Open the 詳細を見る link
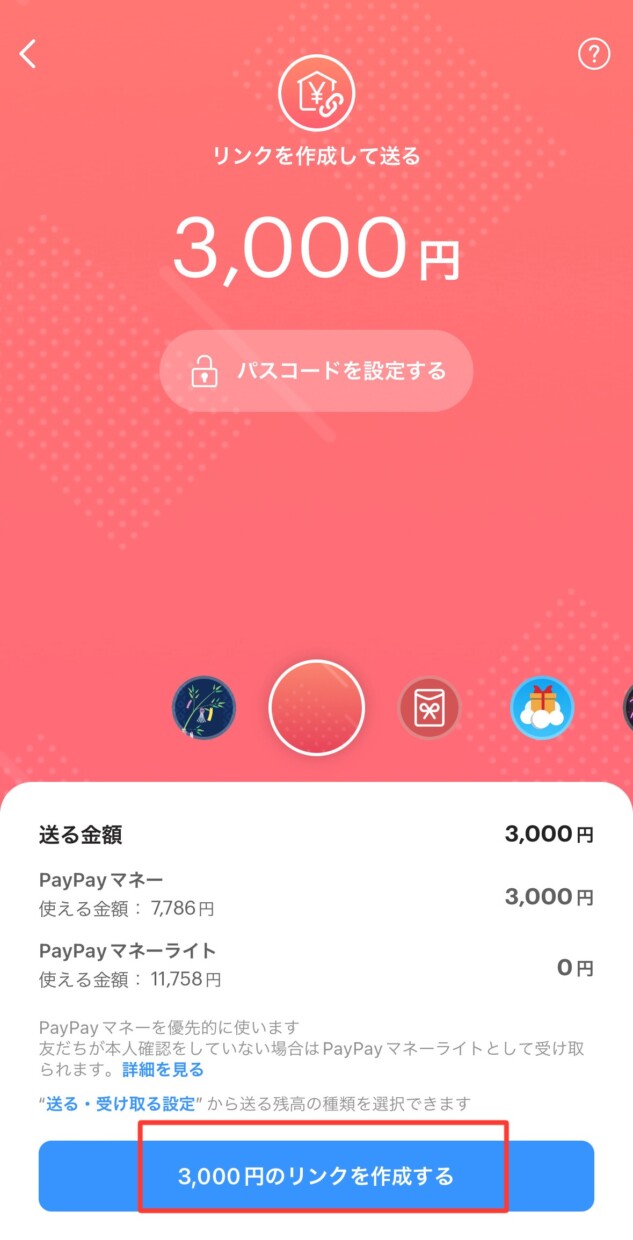 point(163,1070)
